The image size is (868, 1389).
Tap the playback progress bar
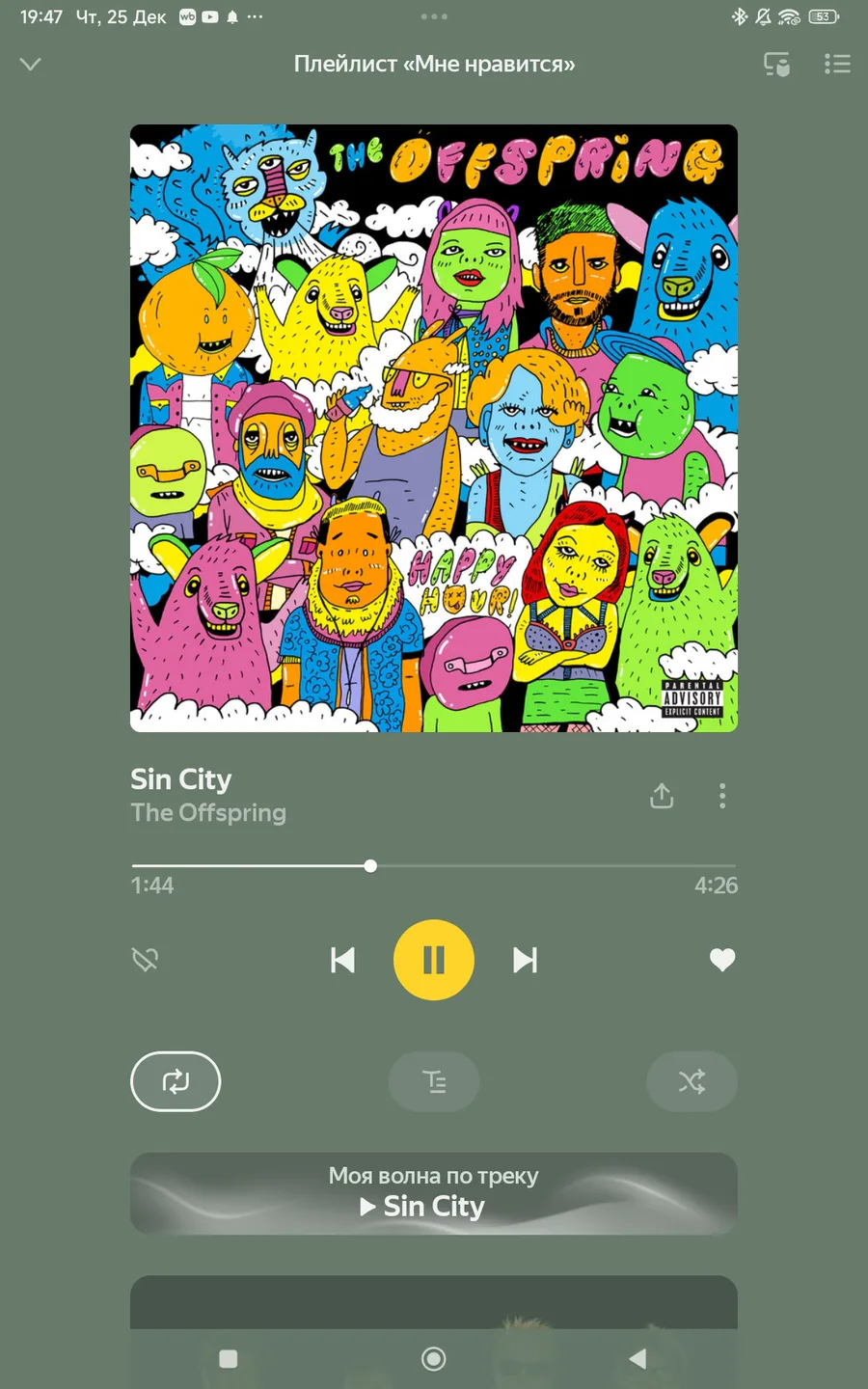[434, 866]
